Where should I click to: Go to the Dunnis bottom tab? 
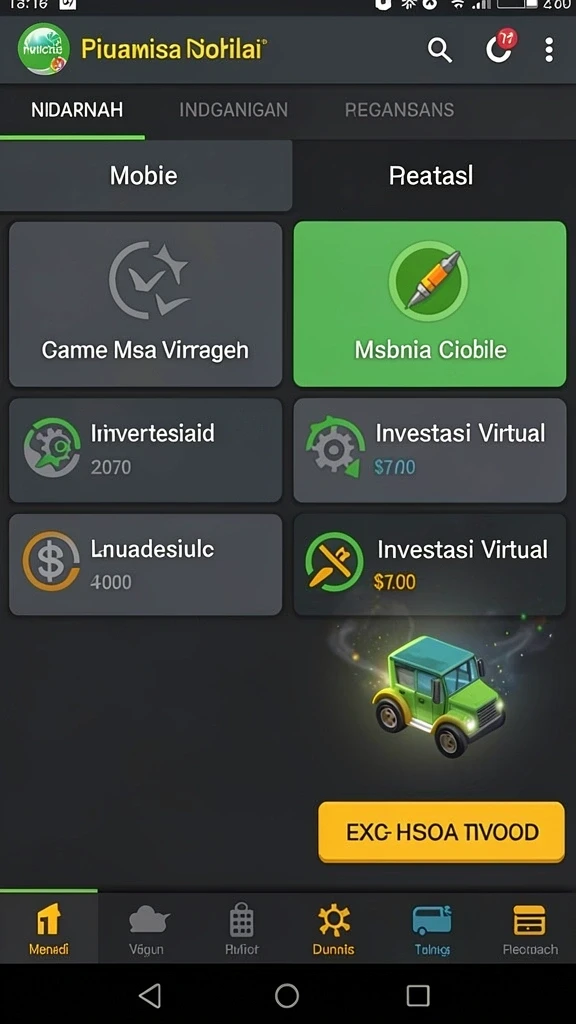tap(334, 929)
